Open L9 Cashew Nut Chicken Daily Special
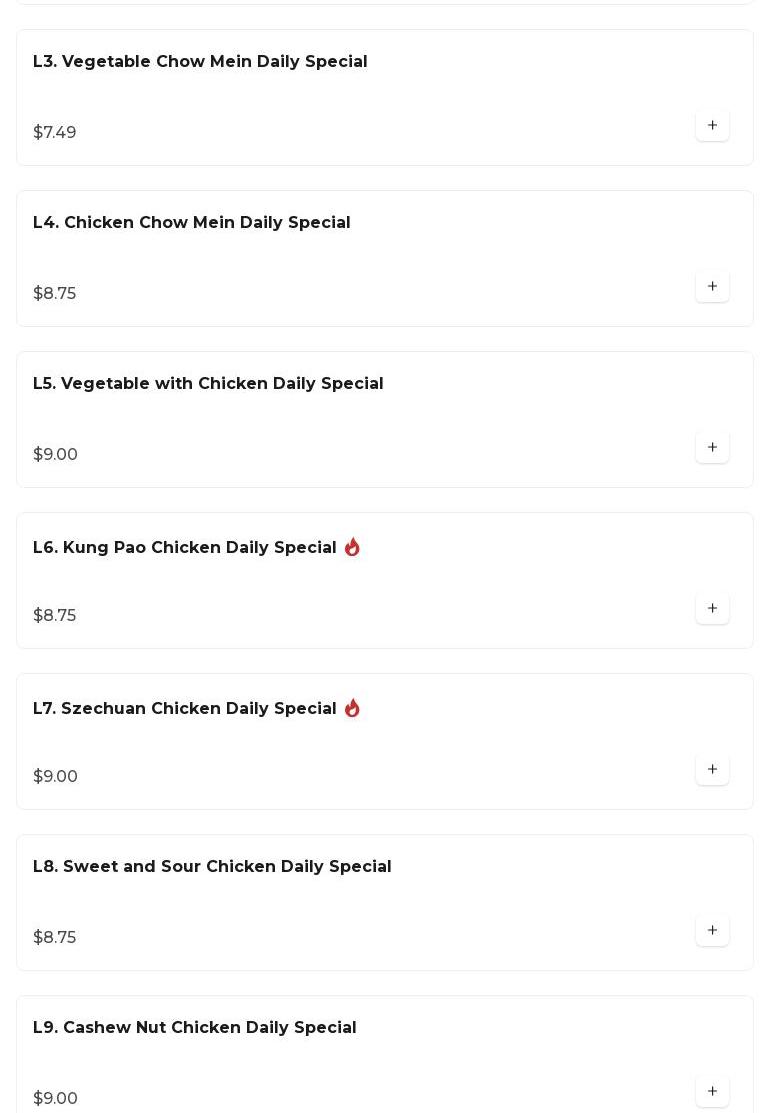This screenshot has width=770, height=1113. 195,1028
